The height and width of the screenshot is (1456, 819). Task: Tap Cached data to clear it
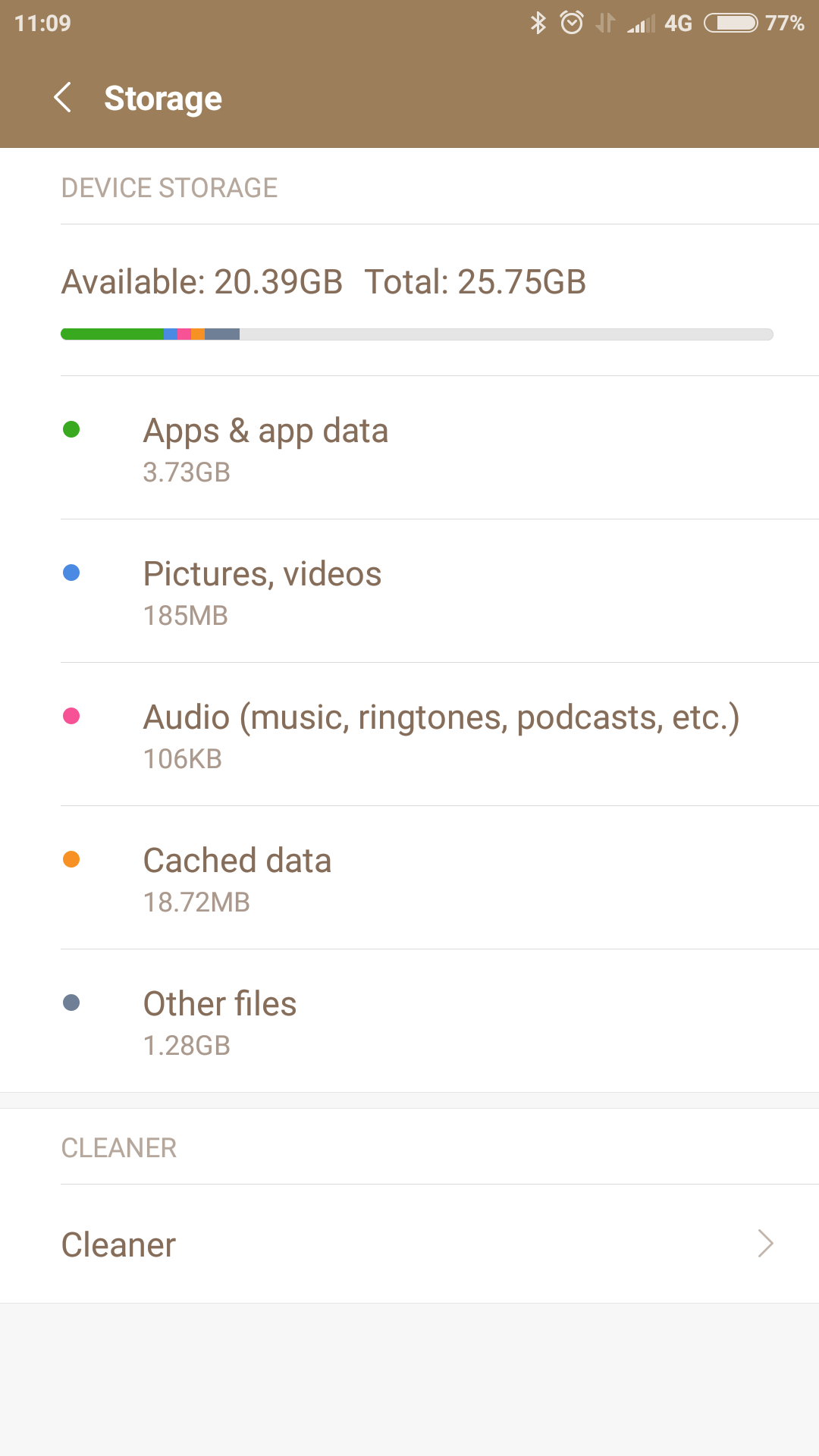click(409, 877)
